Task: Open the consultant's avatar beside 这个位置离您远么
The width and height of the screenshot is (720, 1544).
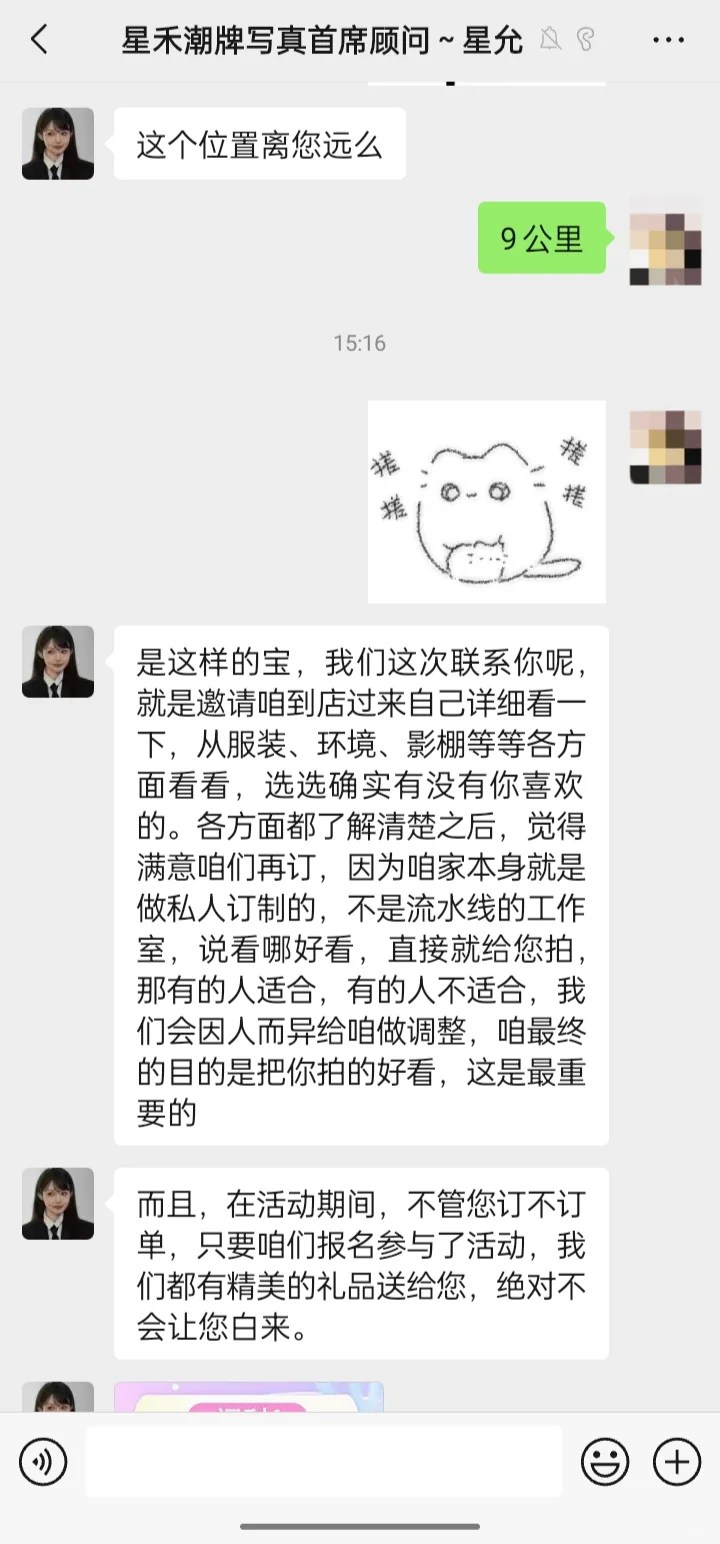Action: coord(58,144)
